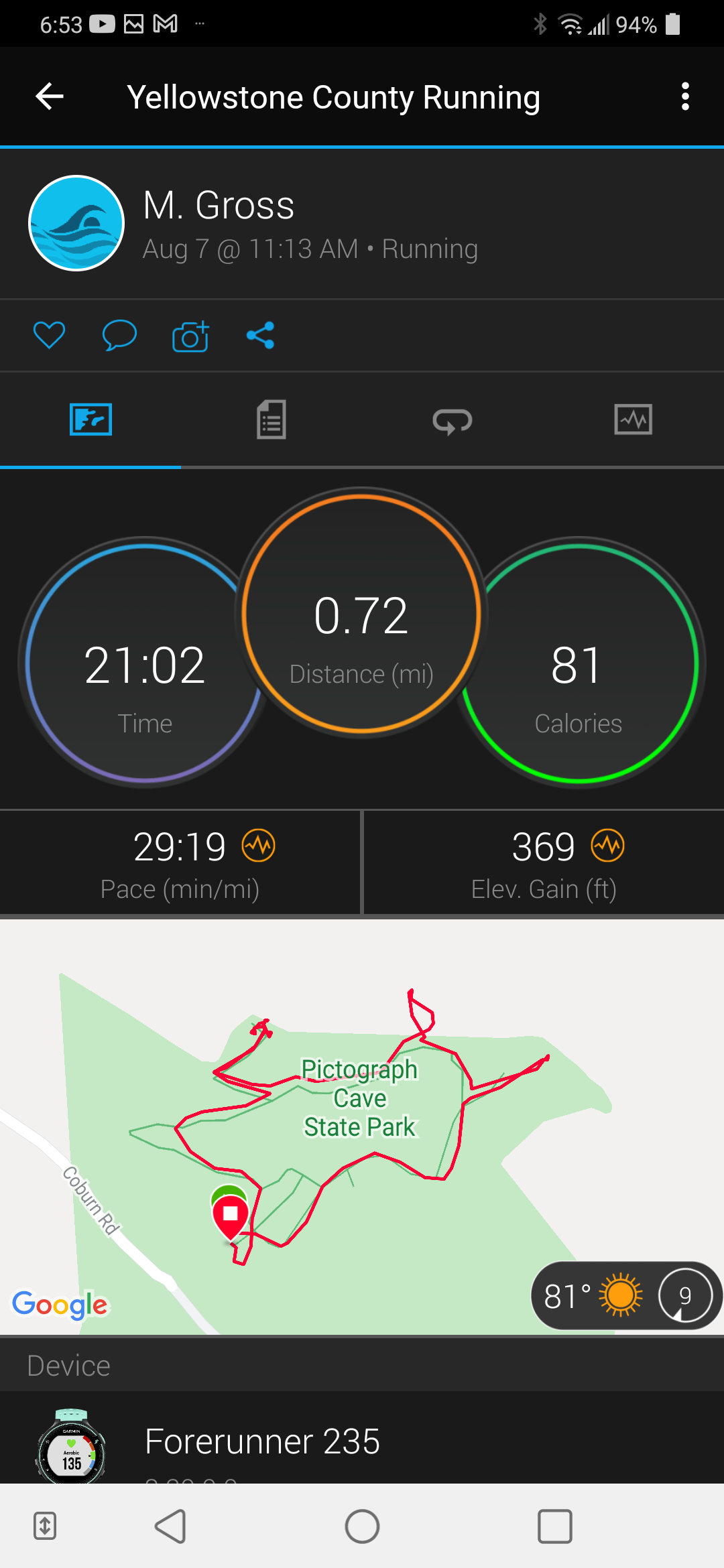
Task: Open the comments bubble
Action: 119,335
